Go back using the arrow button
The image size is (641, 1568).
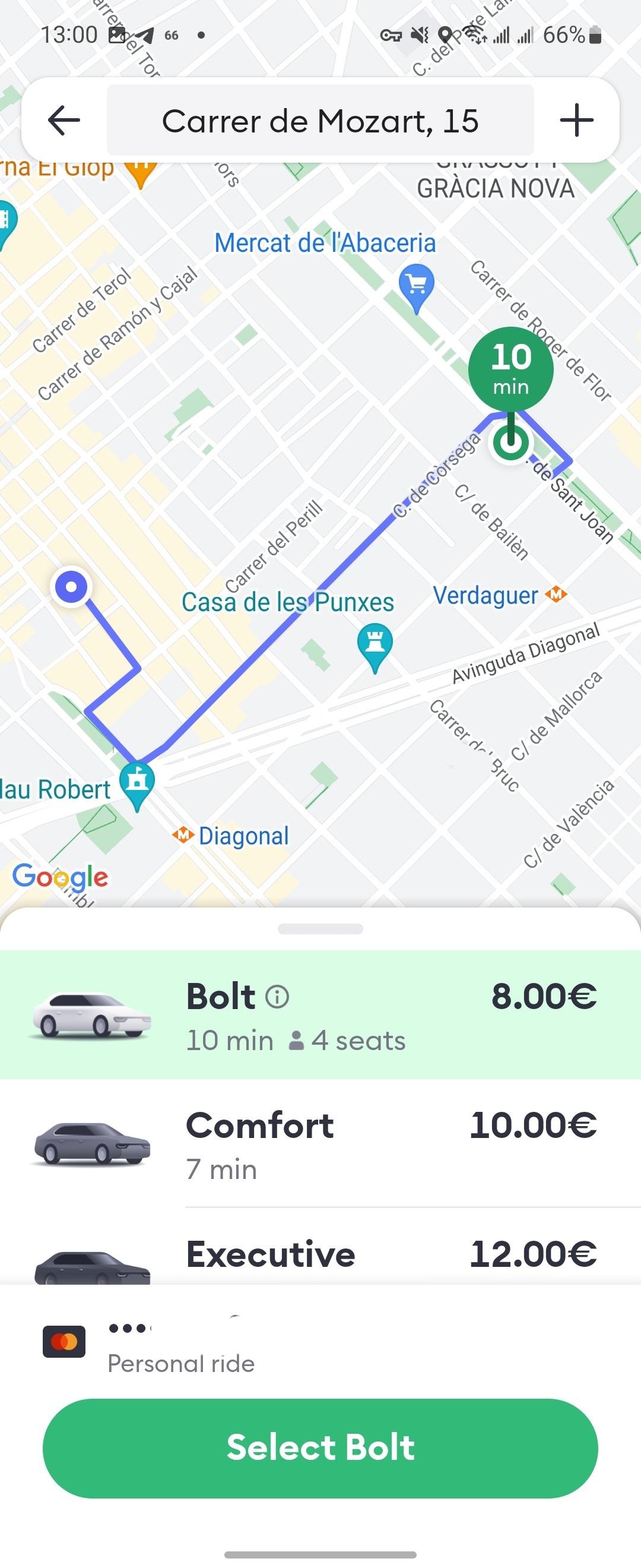[x=64, y=120]
